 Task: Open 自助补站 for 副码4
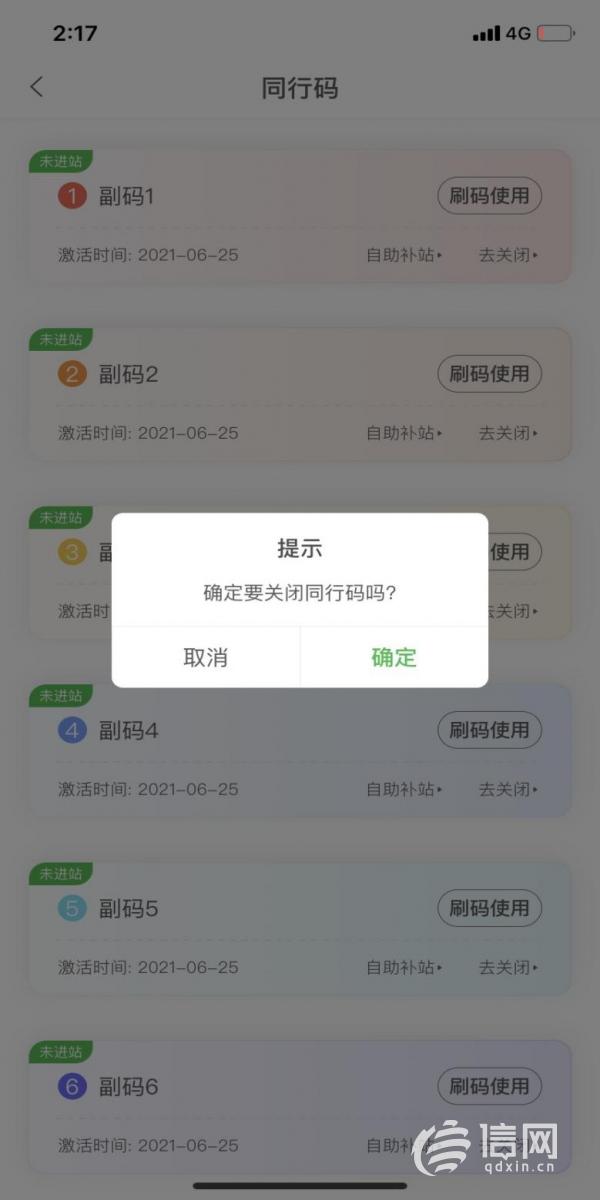coord(404,789)
